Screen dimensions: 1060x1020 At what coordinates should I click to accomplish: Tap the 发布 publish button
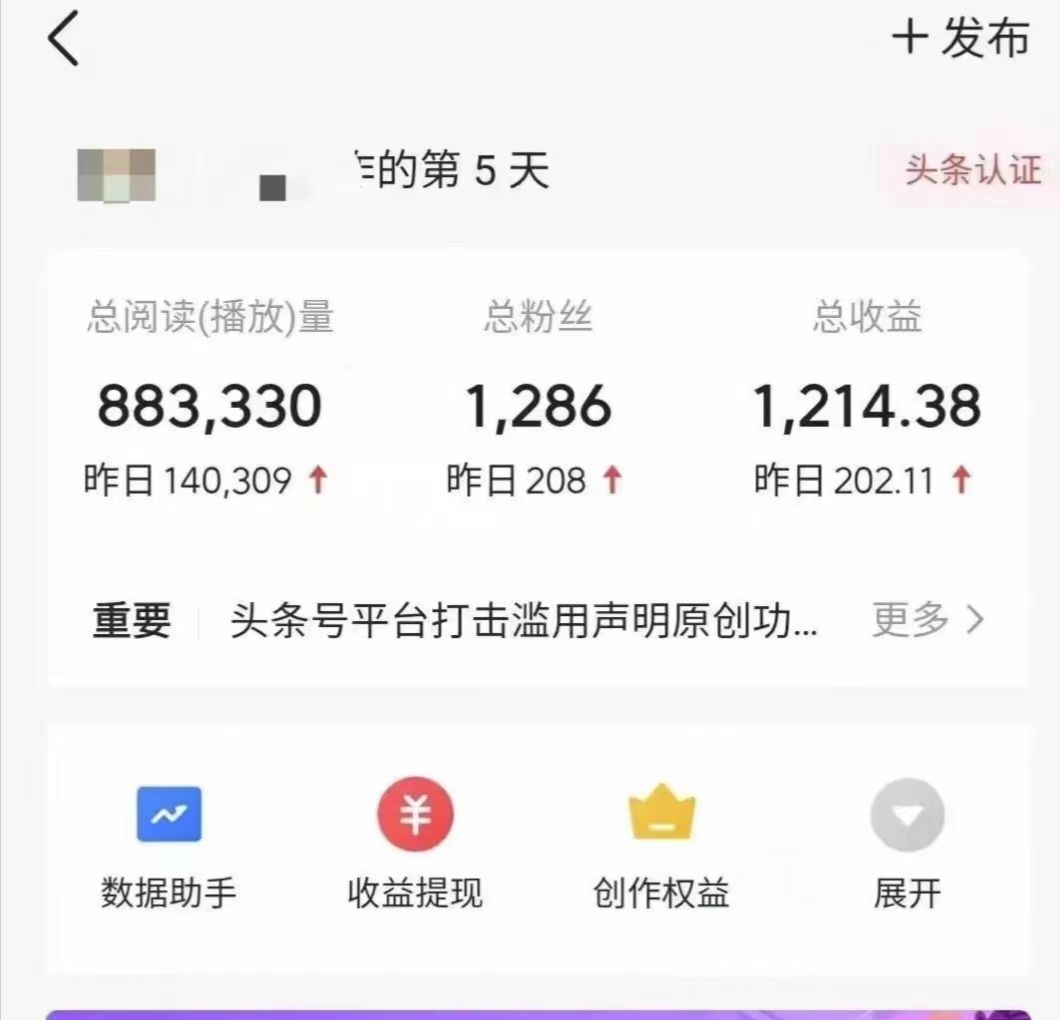(961, 40)
